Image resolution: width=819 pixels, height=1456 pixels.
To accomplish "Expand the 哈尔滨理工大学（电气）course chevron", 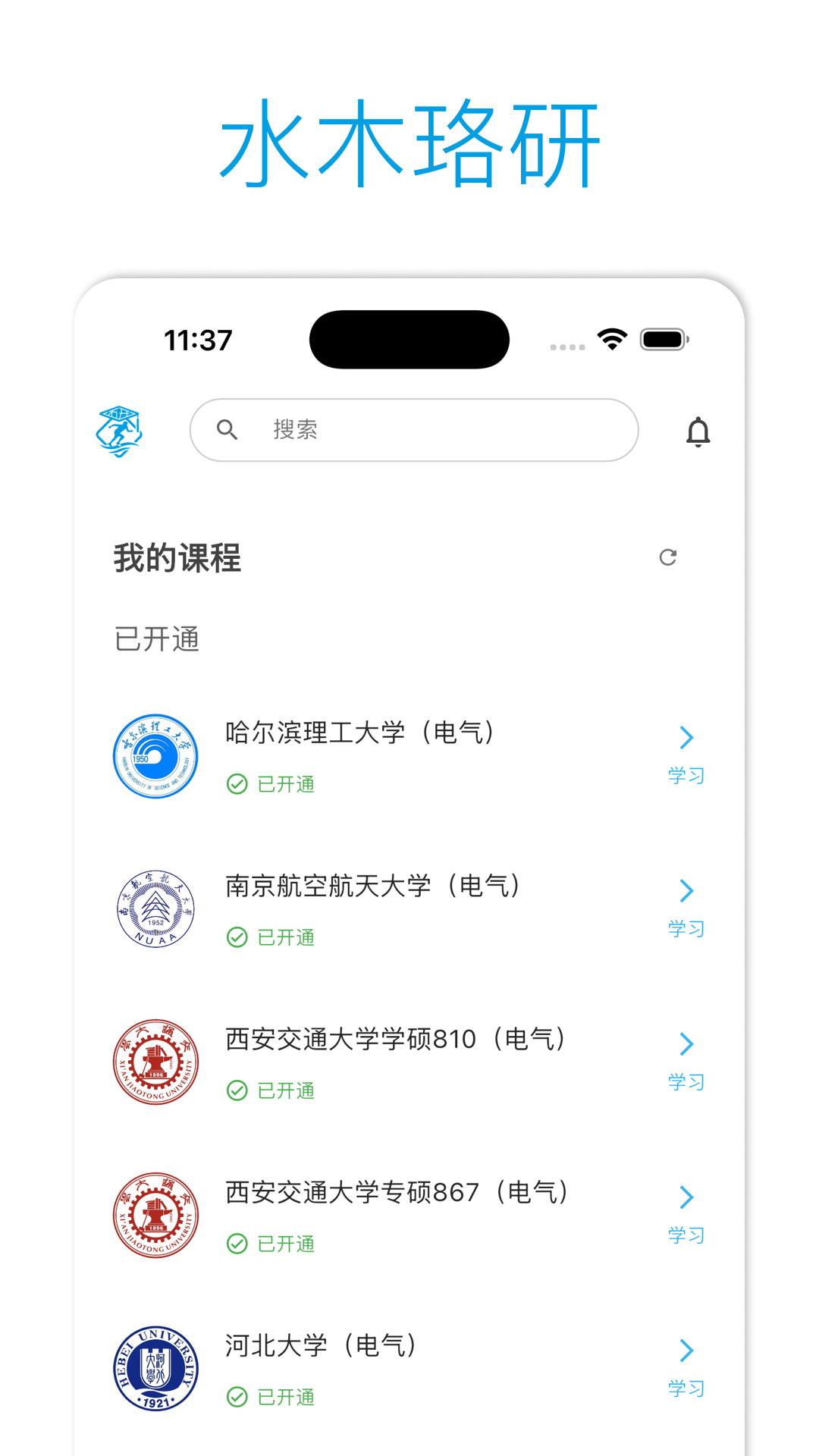I will tap(686, 737).
